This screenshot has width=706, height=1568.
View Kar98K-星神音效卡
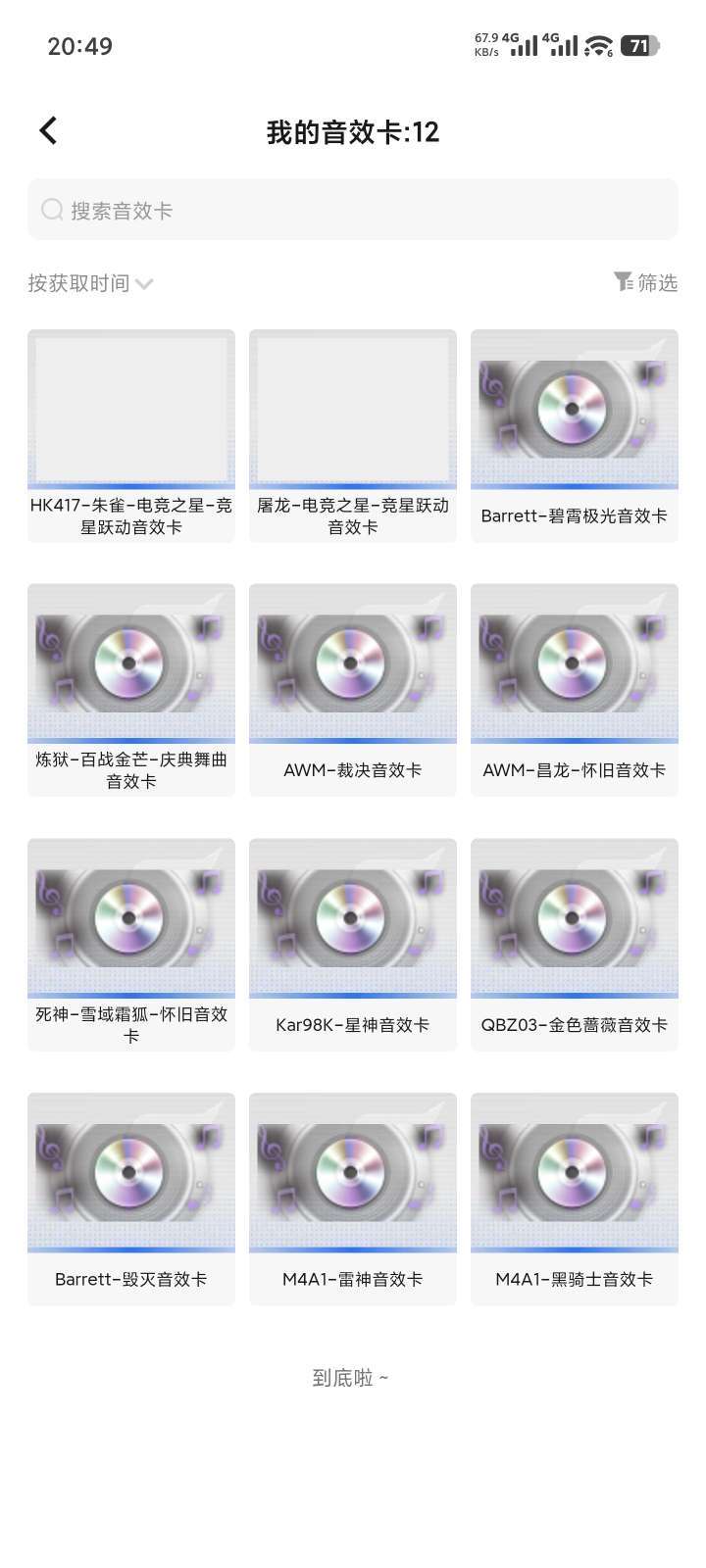[x=353, y=945]
